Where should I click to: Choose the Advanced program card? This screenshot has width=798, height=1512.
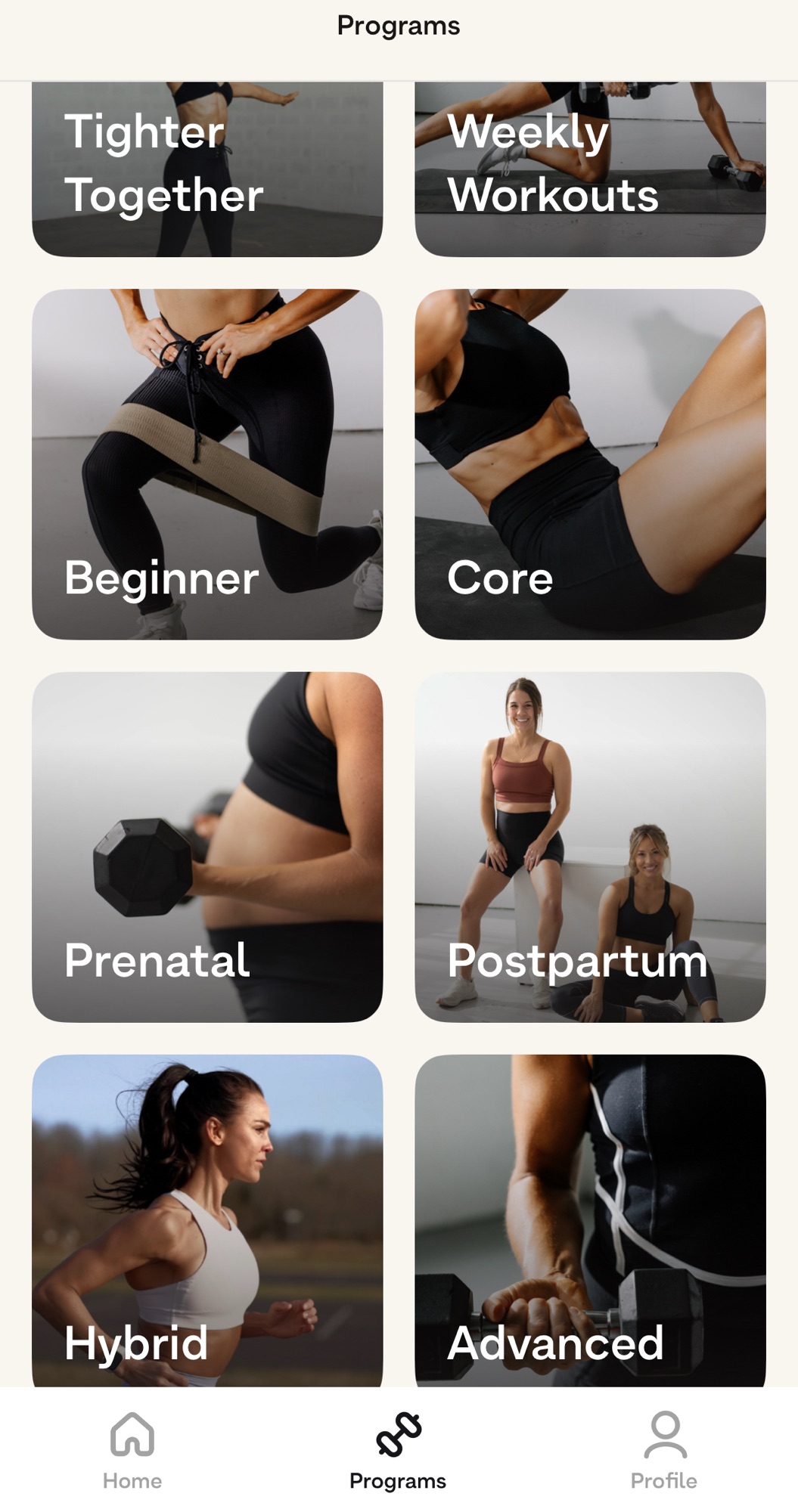(x=590, y=1220)
